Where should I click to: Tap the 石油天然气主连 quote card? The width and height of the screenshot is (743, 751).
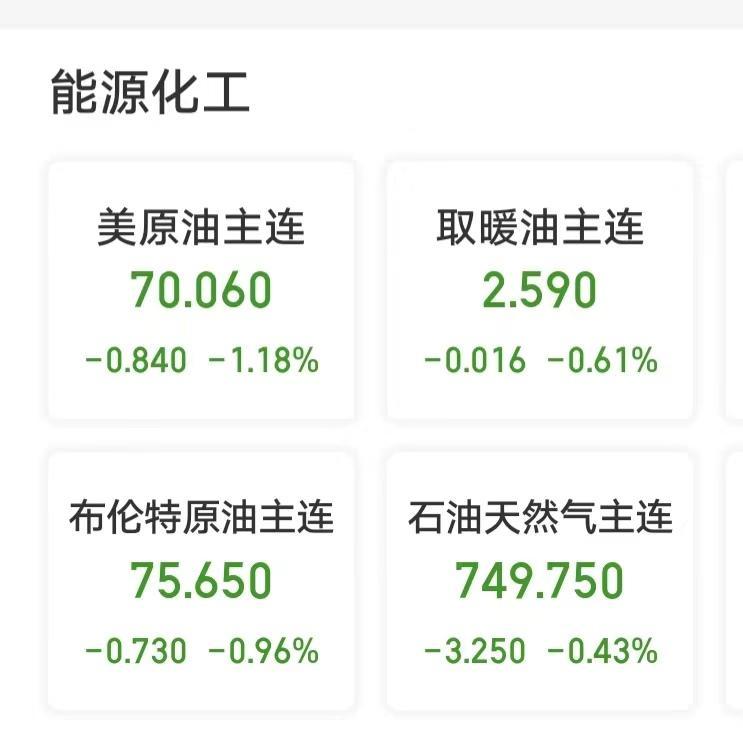coord(540,581)
